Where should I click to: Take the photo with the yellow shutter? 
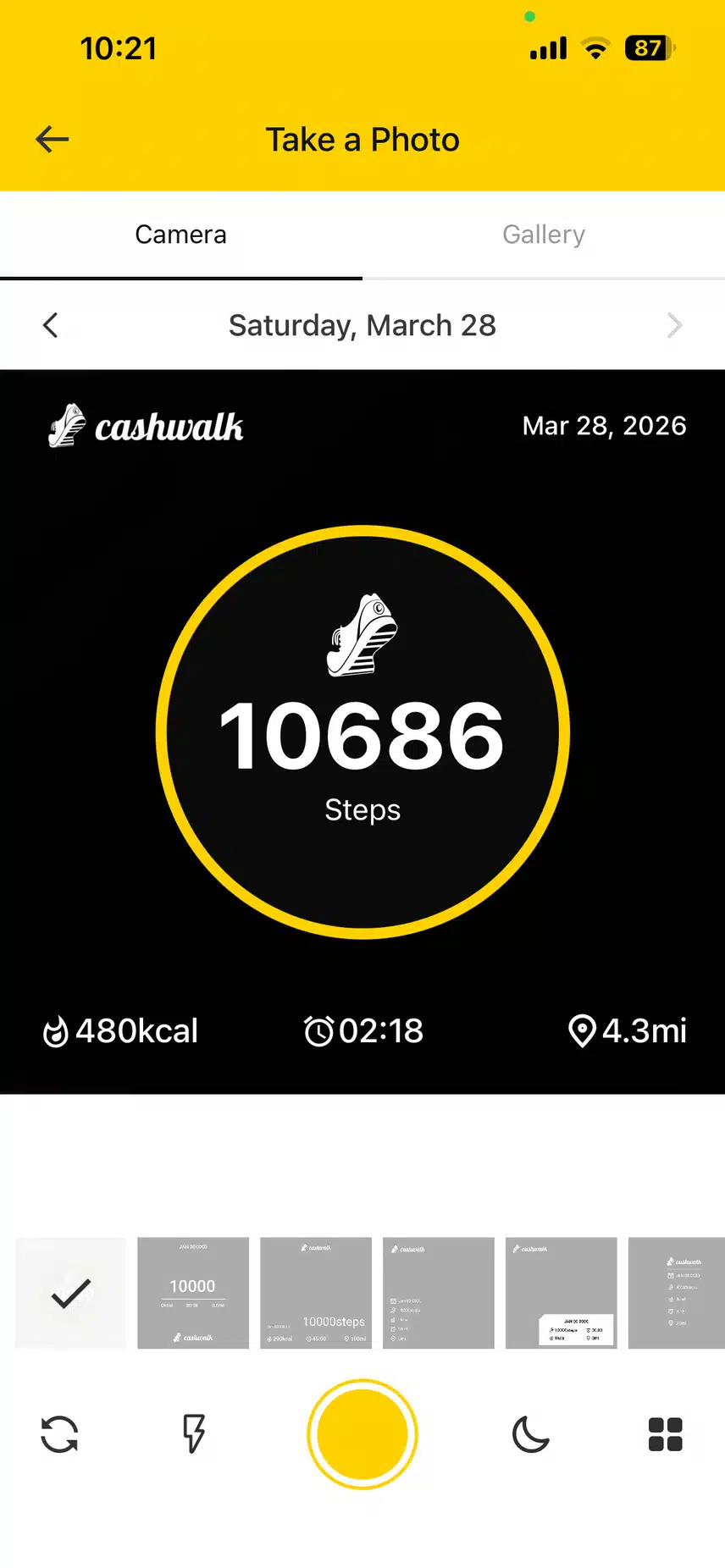coord(362,1434)
